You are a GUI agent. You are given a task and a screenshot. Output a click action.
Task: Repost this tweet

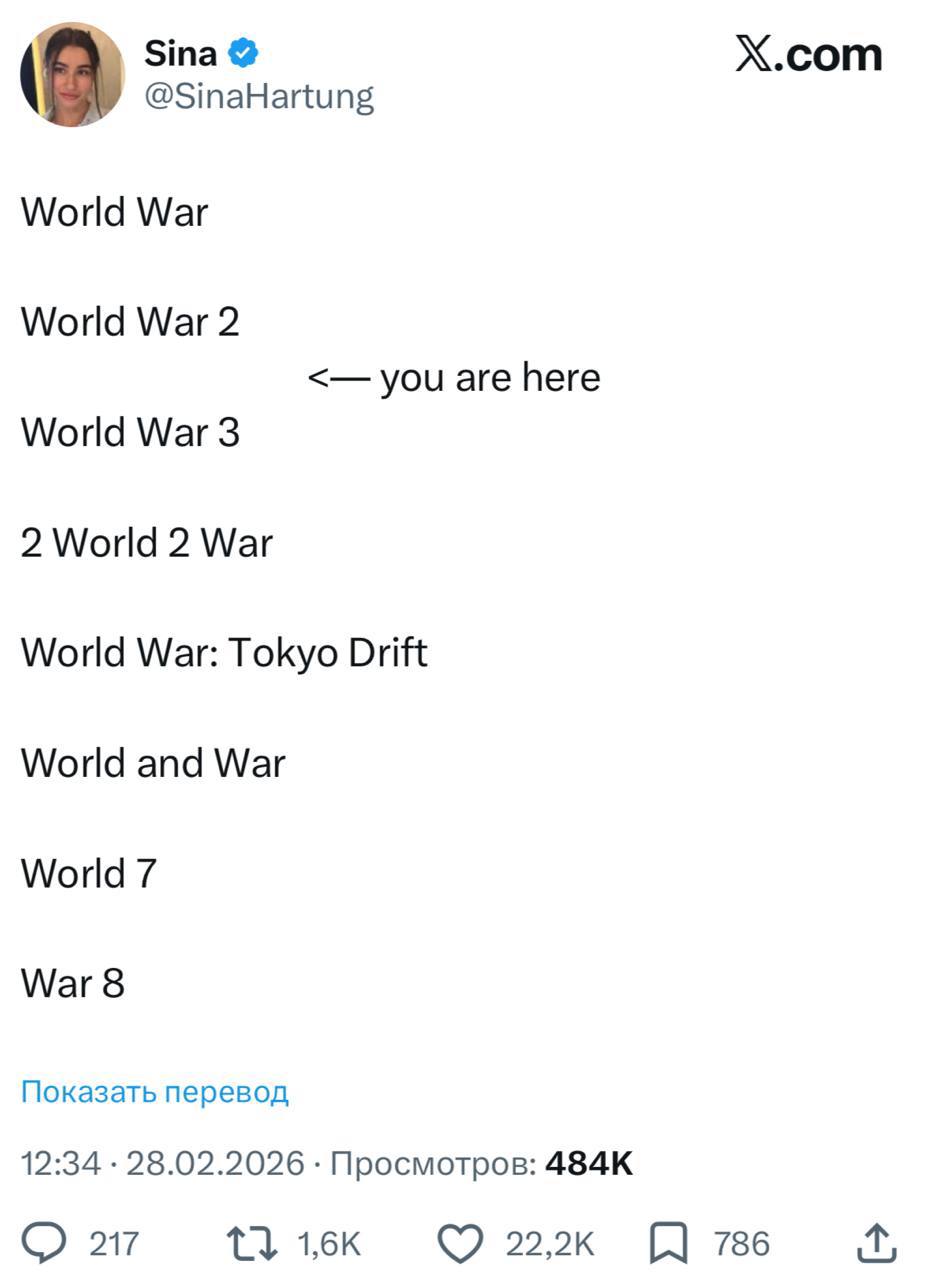[x=252, y=1243]
